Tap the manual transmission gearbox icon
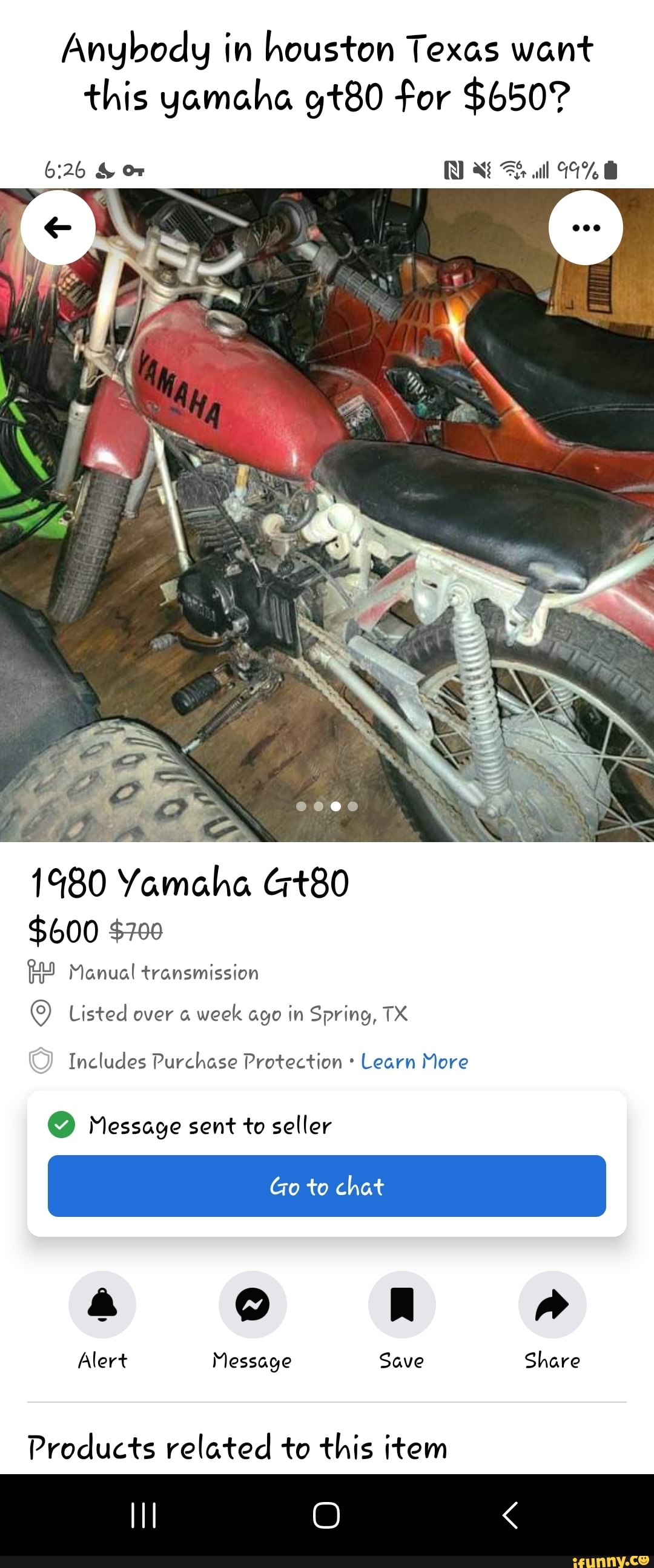The width and height of the screenshot is (654, 1568). [41, 972]
